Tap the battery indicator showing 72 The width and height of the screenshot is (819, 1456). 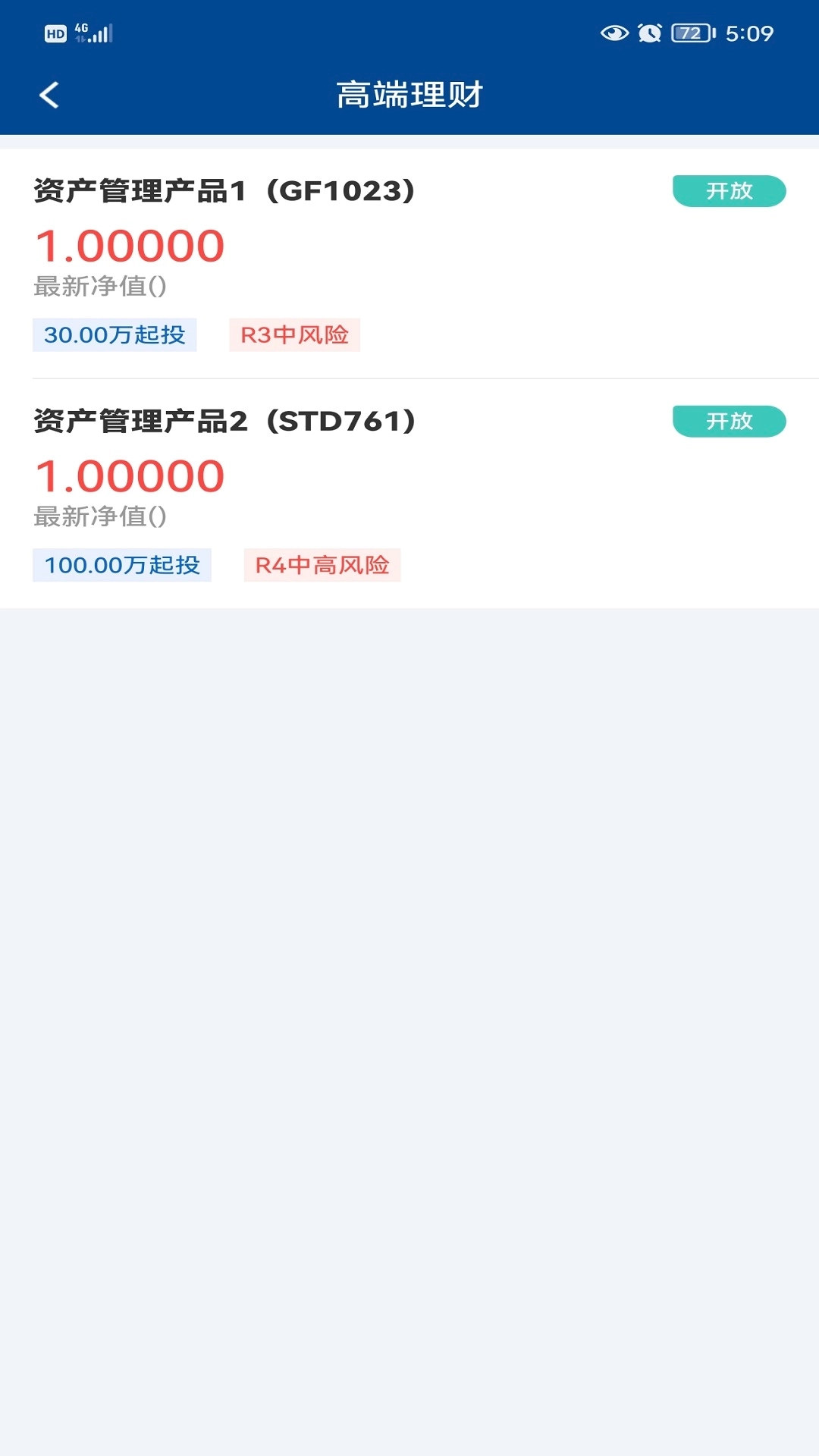[691, 33]
